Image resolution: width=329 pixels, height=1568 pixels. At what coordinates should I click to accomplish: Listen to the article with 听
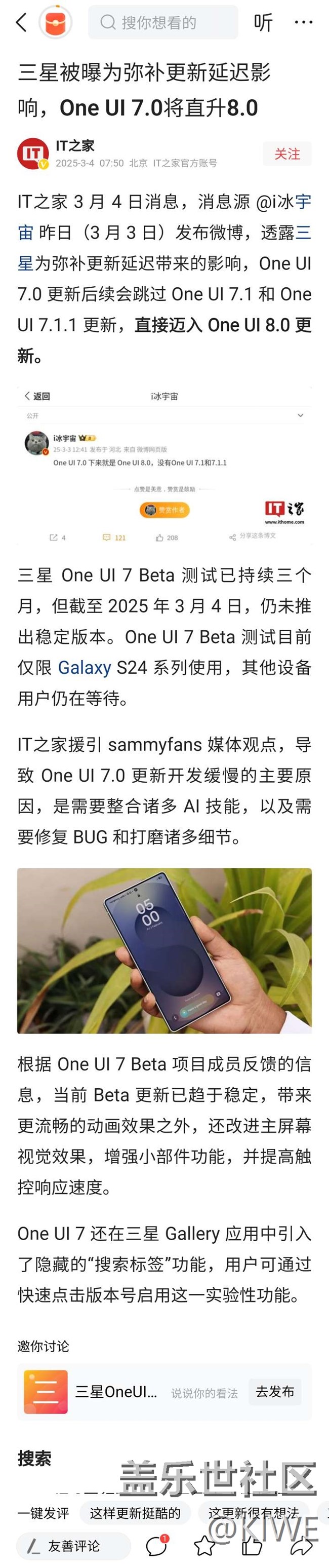tap(263, 22)
